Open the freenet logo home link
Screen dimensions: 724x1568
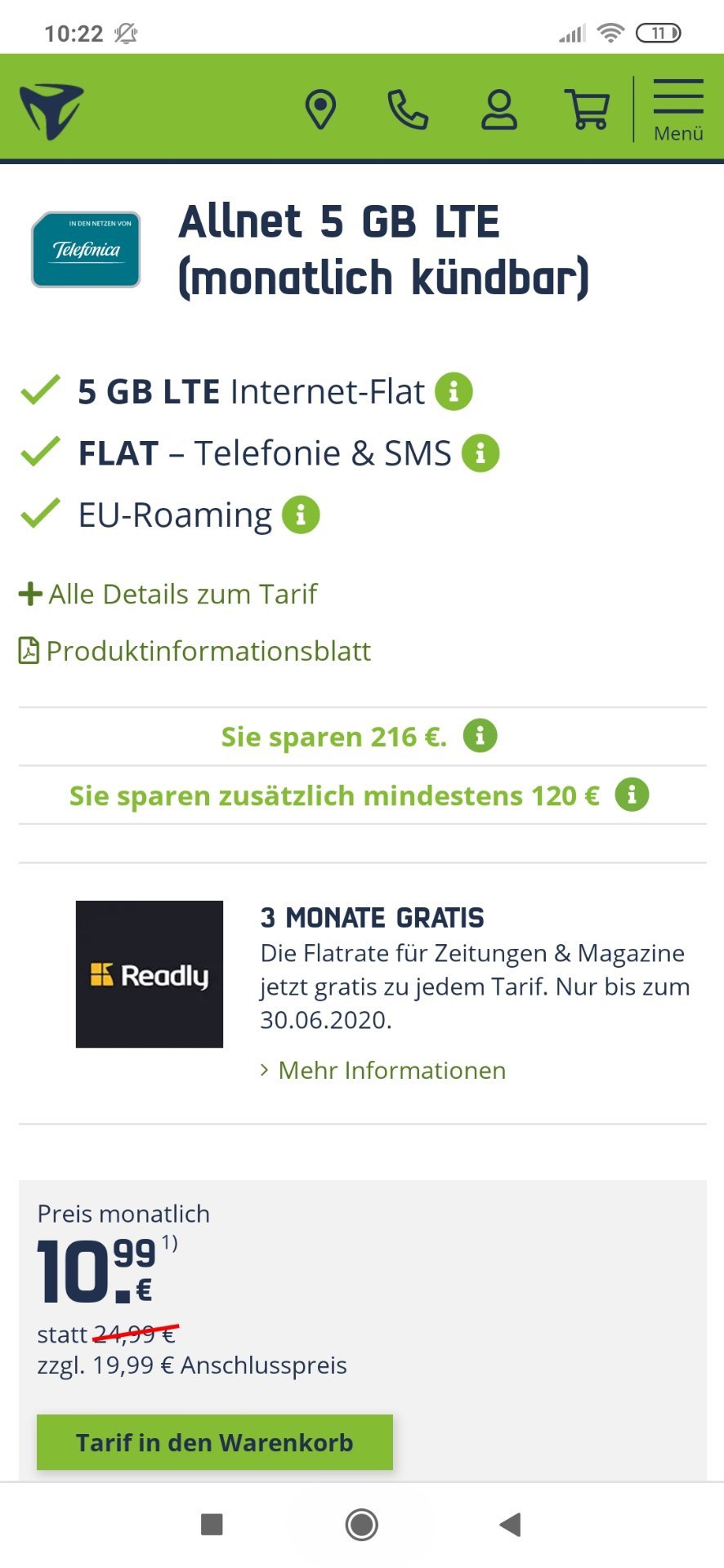(51, 110)
